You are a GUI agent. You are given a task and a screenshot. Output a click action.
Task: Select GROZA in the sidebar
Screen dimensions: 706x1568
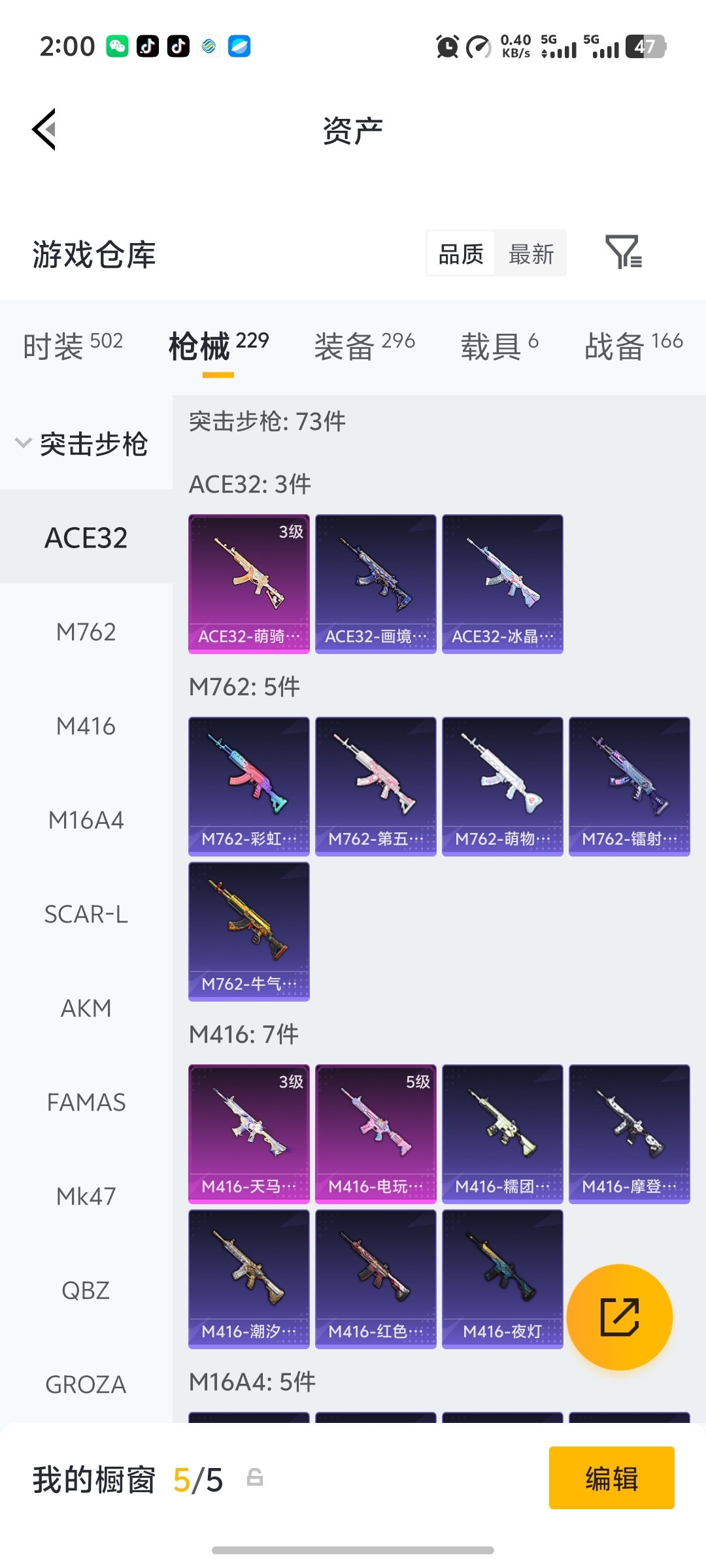click(86, 1384)
